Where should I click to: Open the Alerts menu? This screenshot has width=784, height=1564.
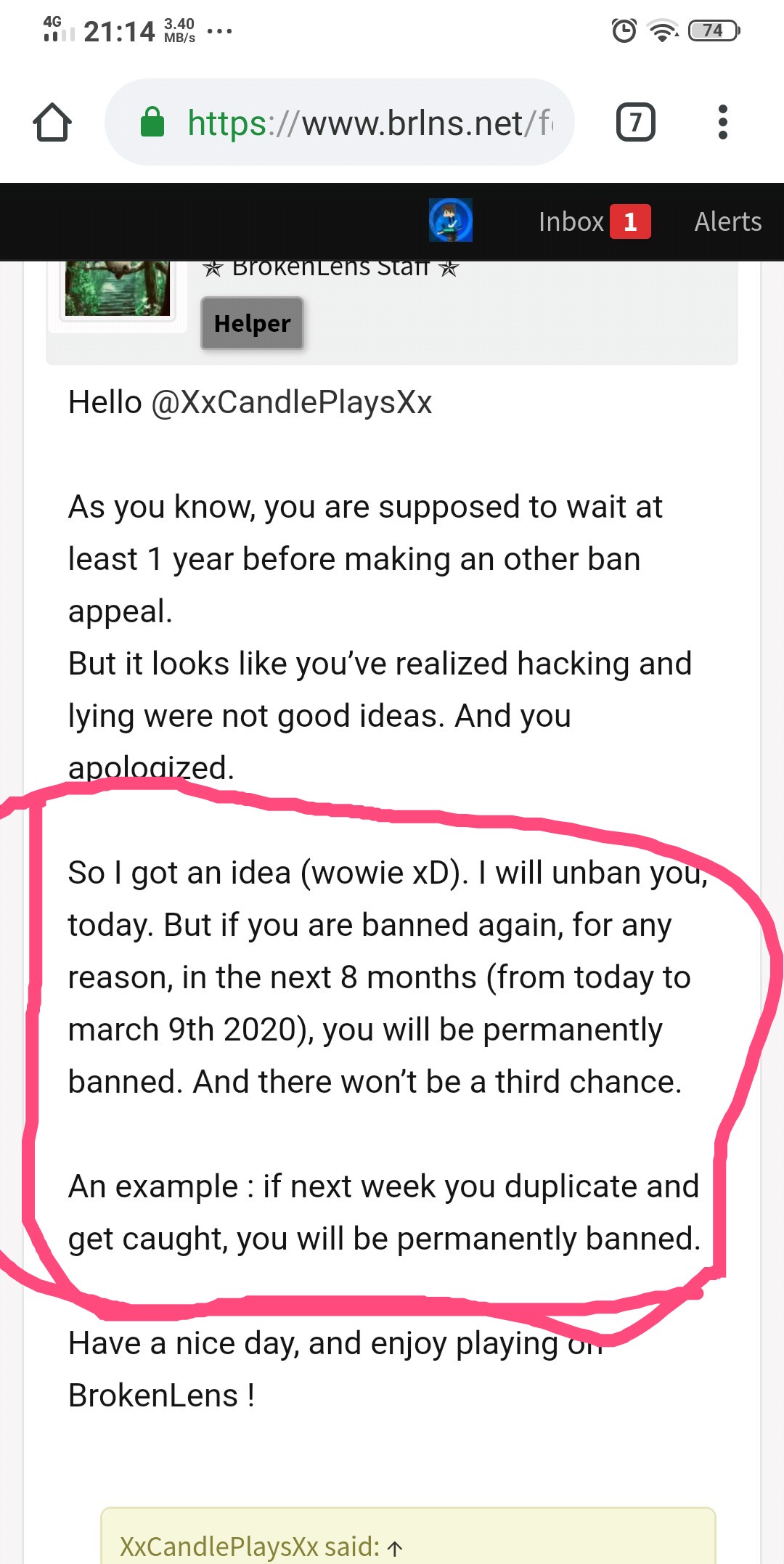728,221
